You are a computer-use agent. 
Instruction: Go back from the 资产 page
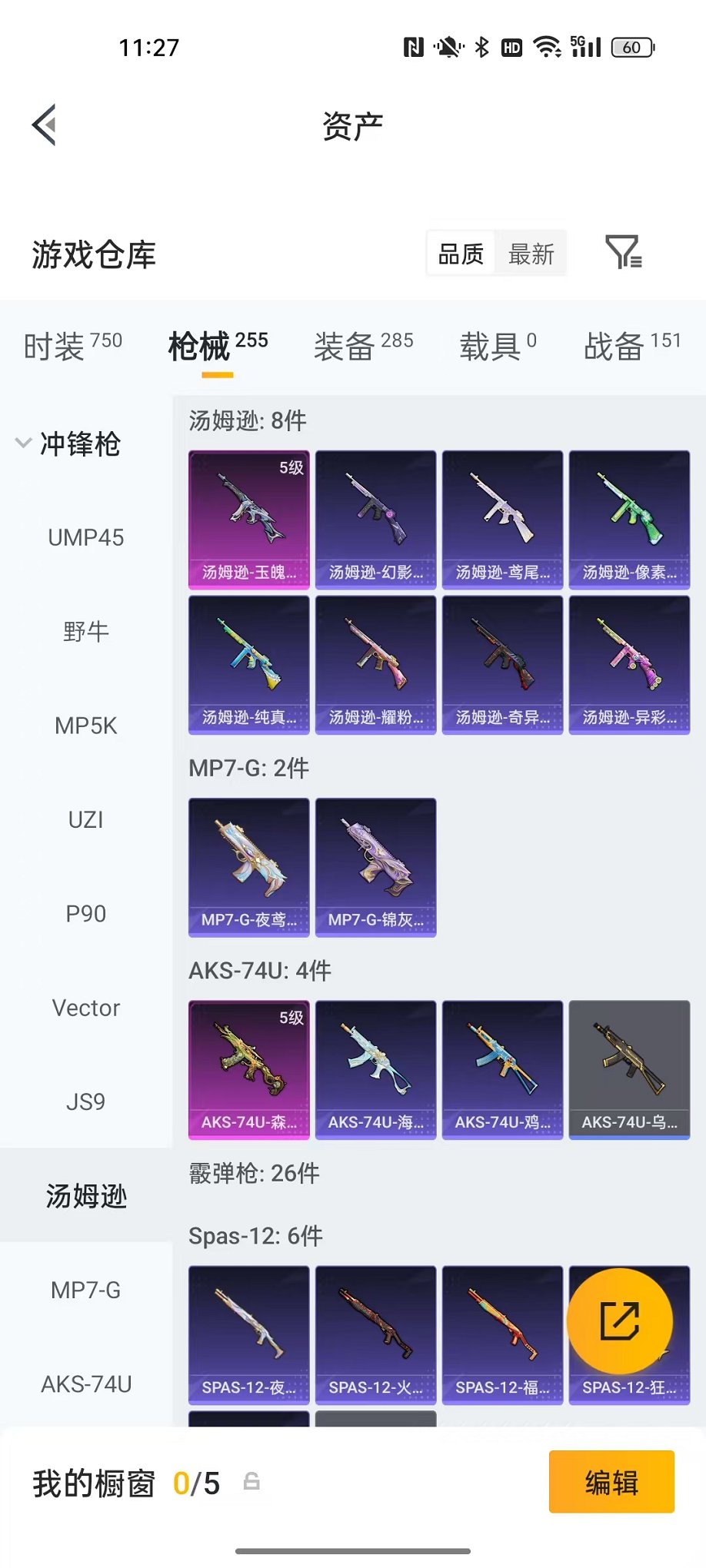(x=45, y=125)
